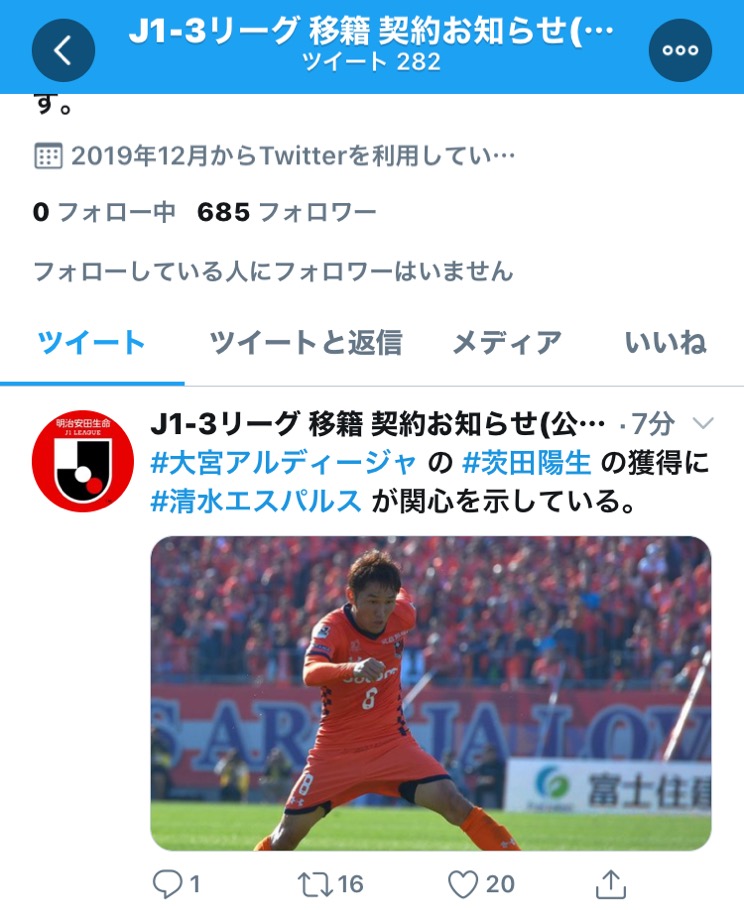View the 685 フォロワー followers list
Viewport: 744px width, 910px height.
(287, 212)
